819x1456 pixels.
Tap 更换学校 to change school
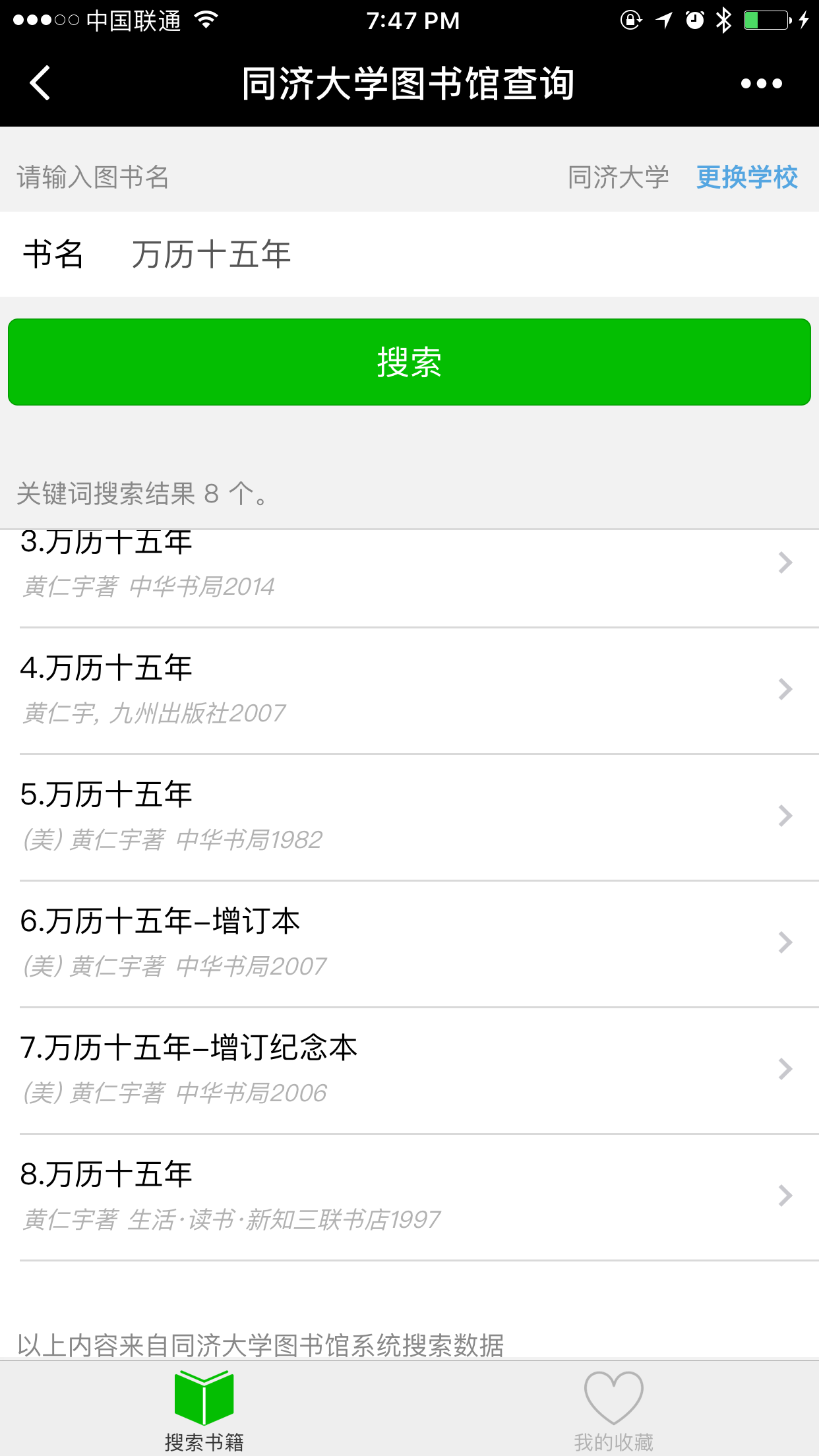[x=746, y=177]
